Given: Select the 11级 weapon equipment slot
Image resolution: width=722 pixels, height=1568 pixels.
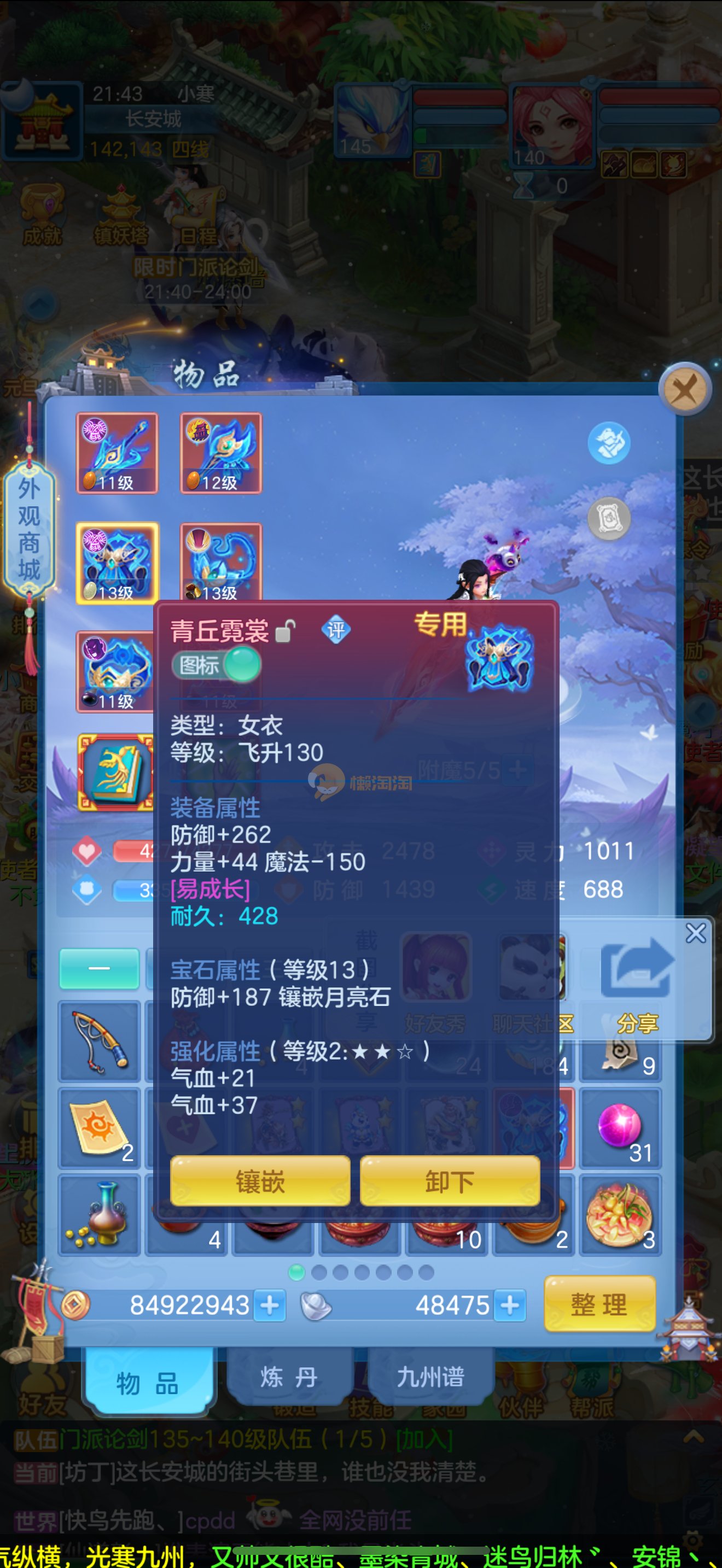Looking at the screenshot, I should pyautogui.click(x=117, y=453).
